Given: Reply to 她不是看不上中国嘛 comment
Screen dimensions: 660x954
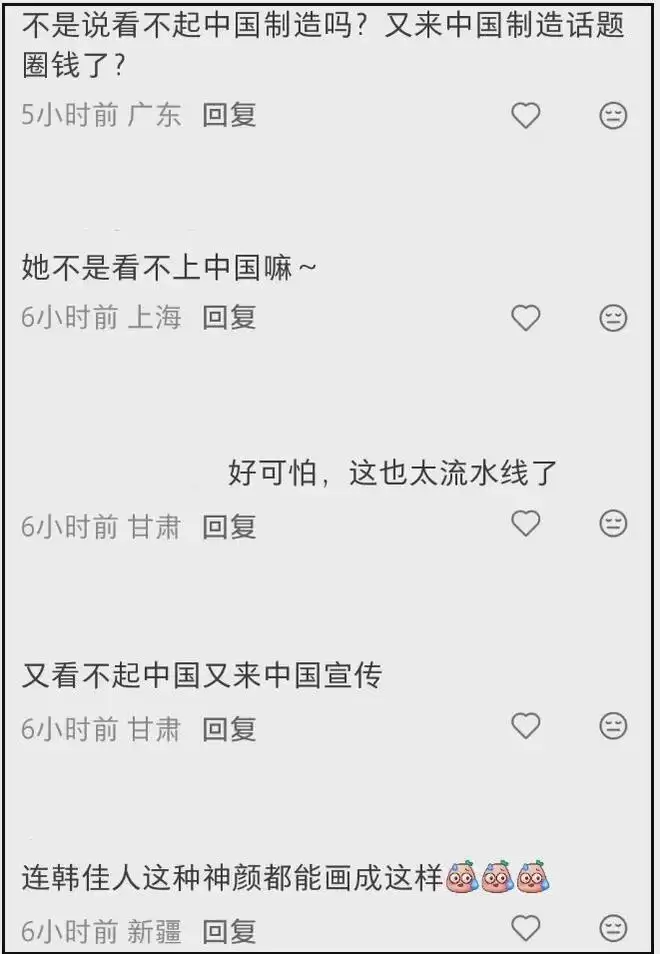Looking at the screenshot, I should [229, 318].
